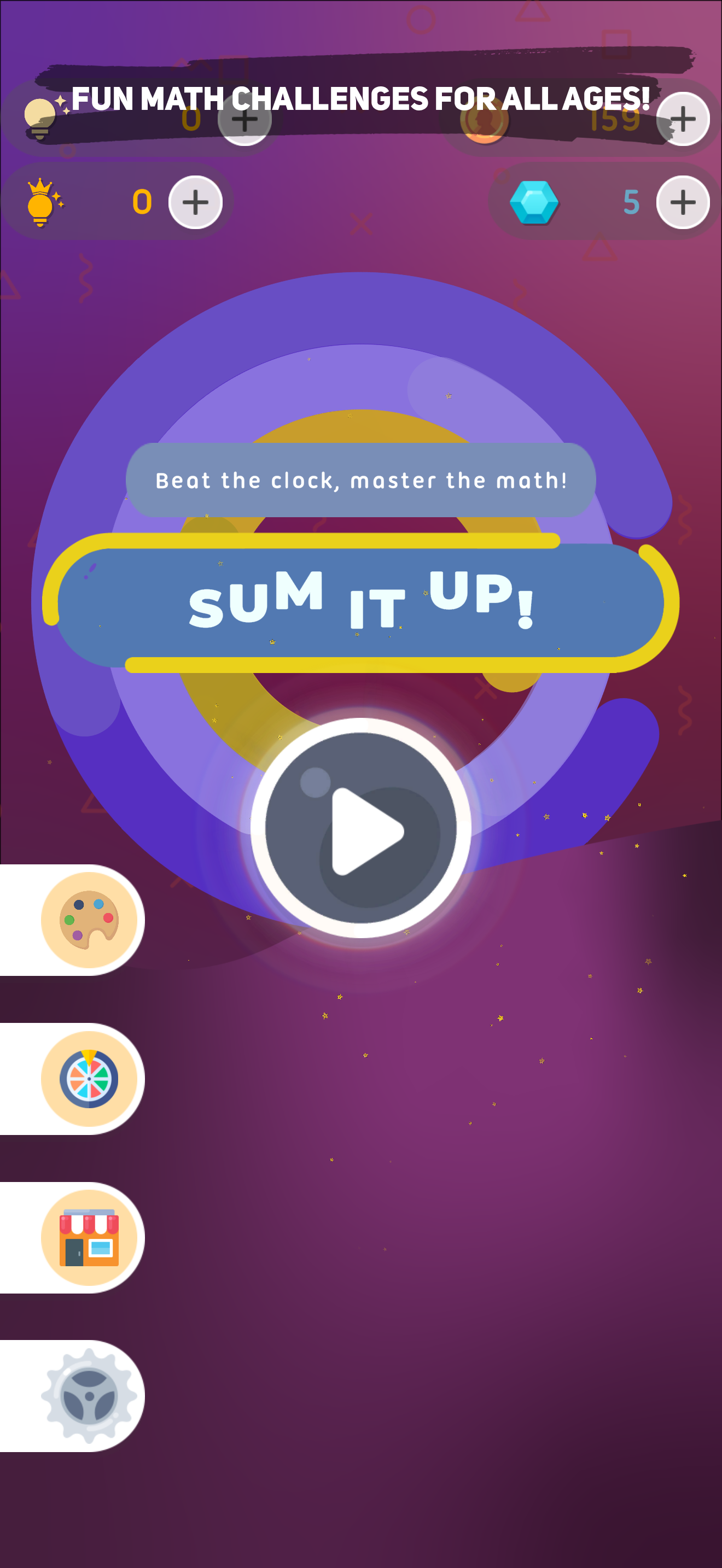Open the spin wheel
Image resolution: width=722 pixels, height=1568 pixels.
89,1079
